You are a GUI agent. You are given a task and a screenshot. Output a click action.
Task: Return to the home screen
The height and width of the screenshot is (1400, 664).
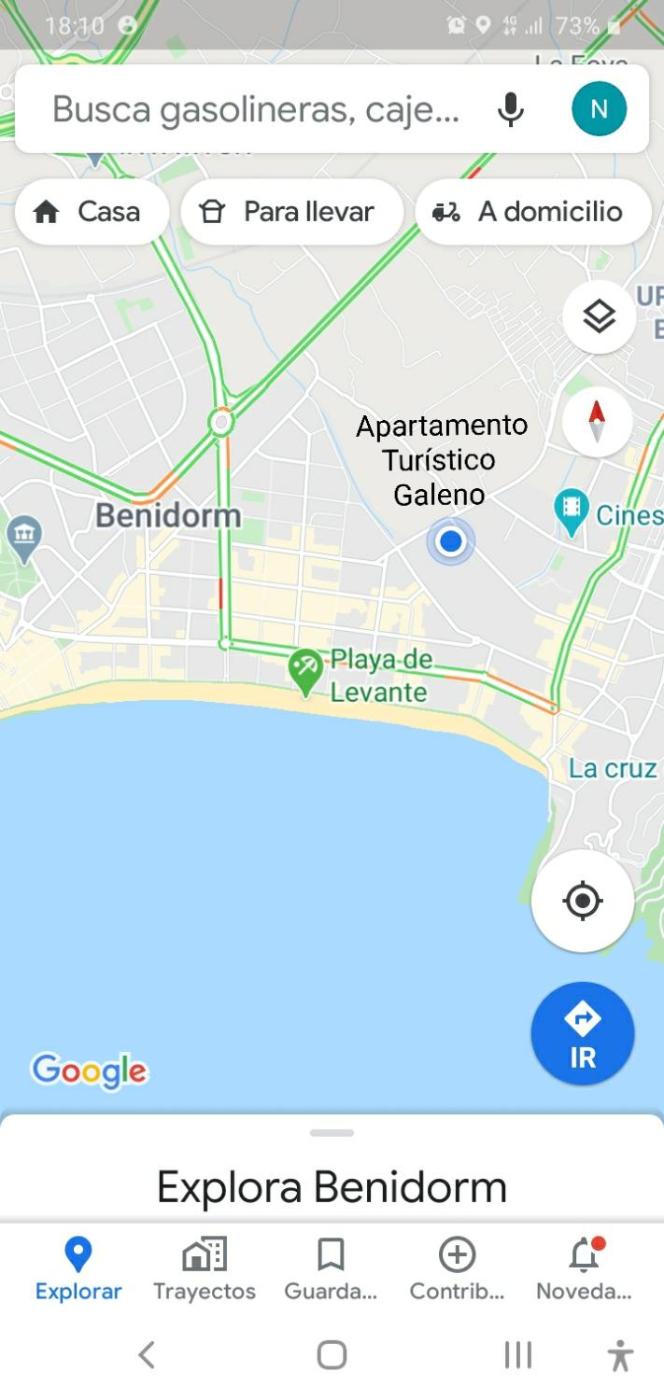tap(332, 1355)
